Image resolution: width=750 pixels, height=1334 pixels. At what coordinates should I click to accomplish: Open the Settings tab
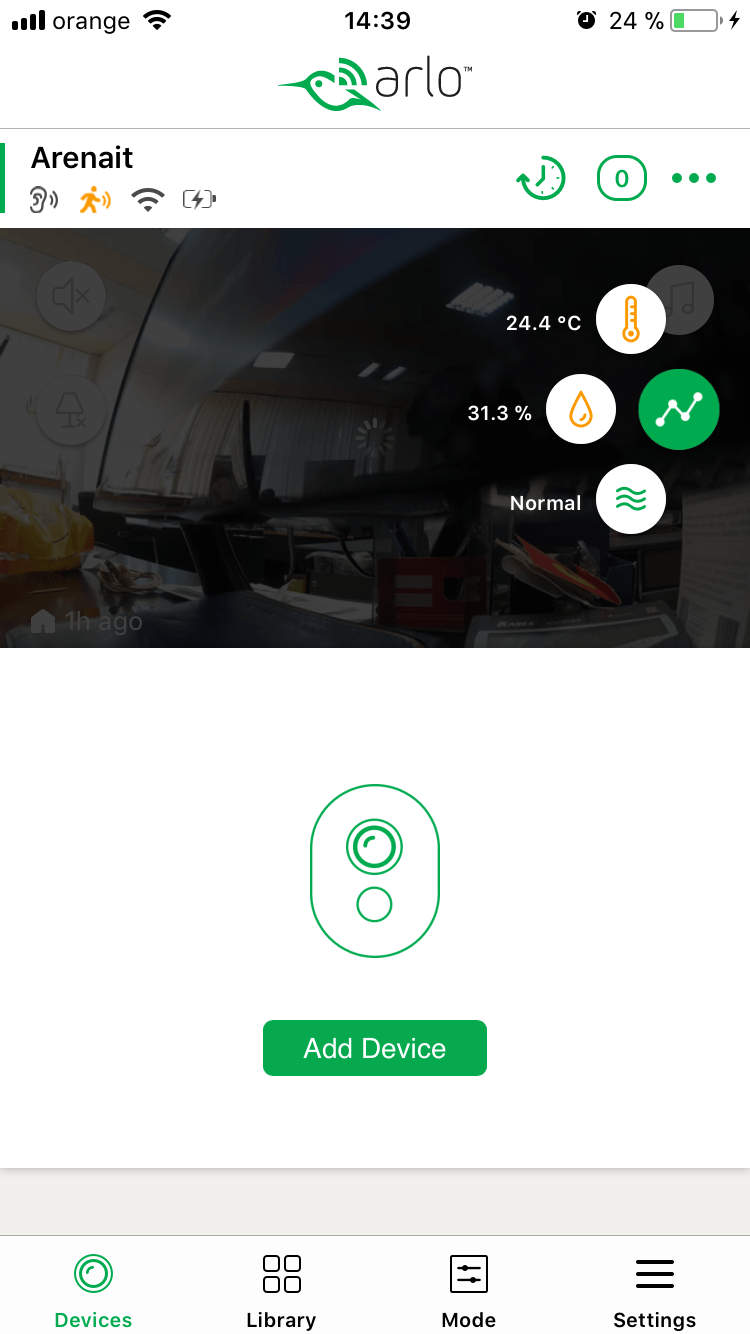[x=654, y=1291]
